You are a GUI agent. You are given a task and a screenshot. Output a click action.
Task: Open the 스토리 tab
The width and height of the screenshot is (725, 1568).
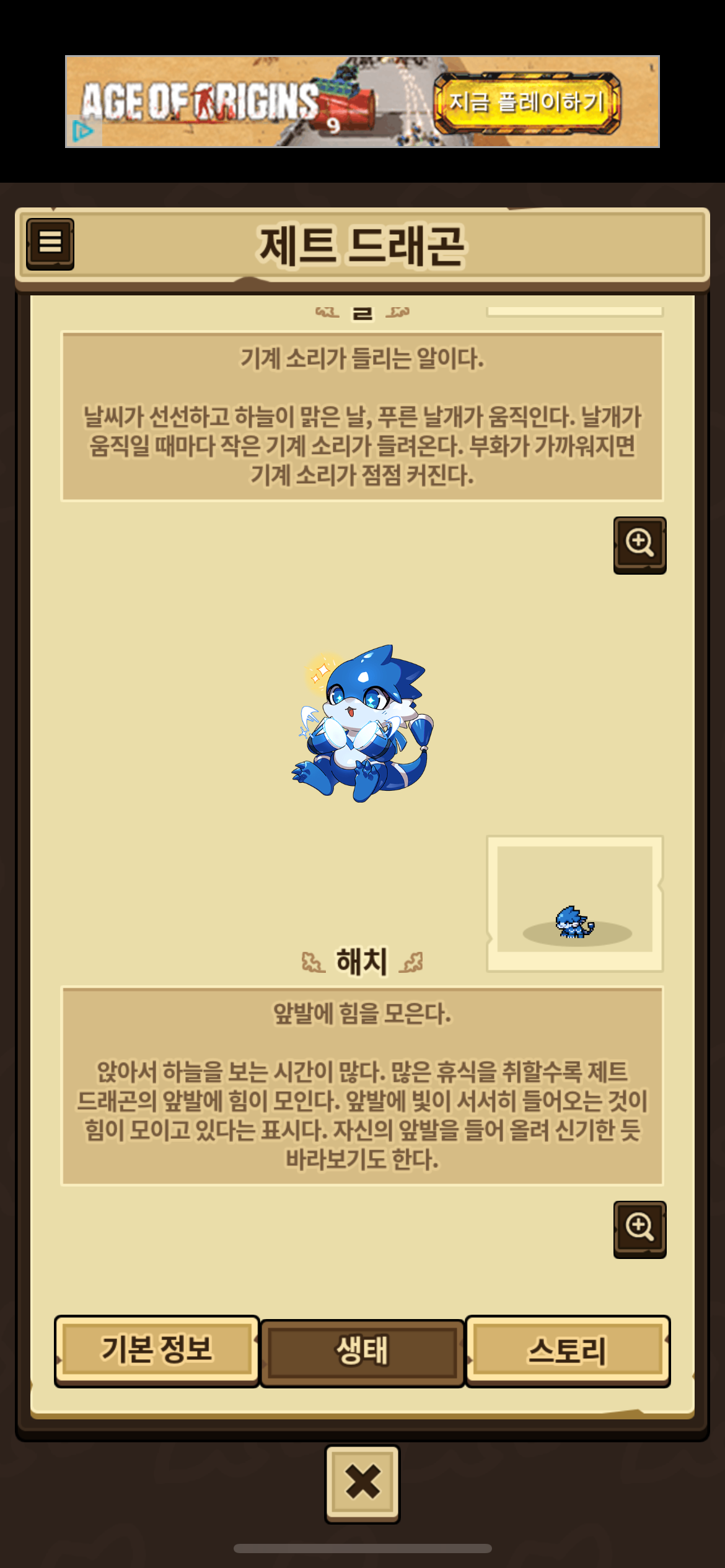click(x=567, y=1350)
